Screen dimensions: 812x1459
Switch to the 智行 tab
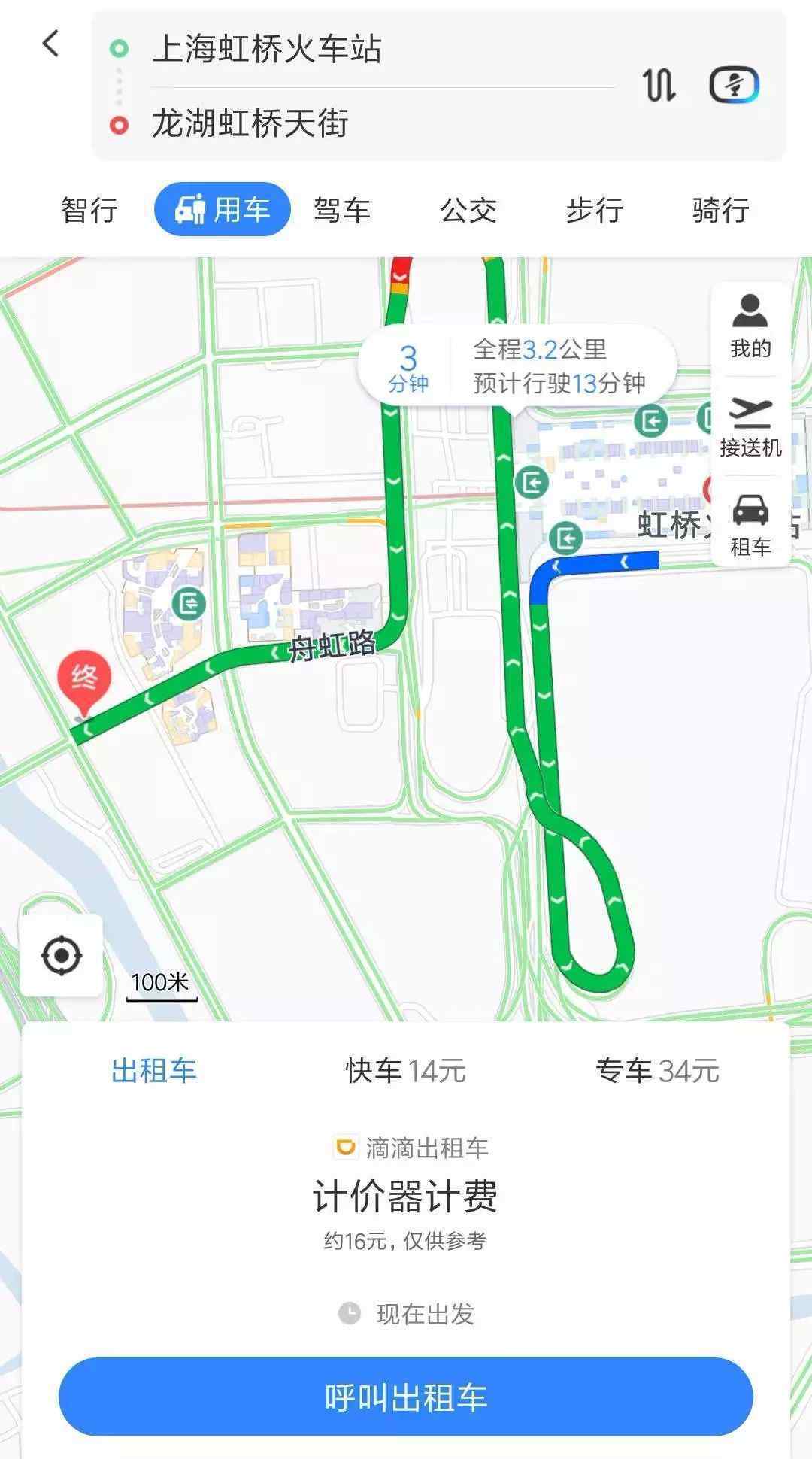coord(89,210)
